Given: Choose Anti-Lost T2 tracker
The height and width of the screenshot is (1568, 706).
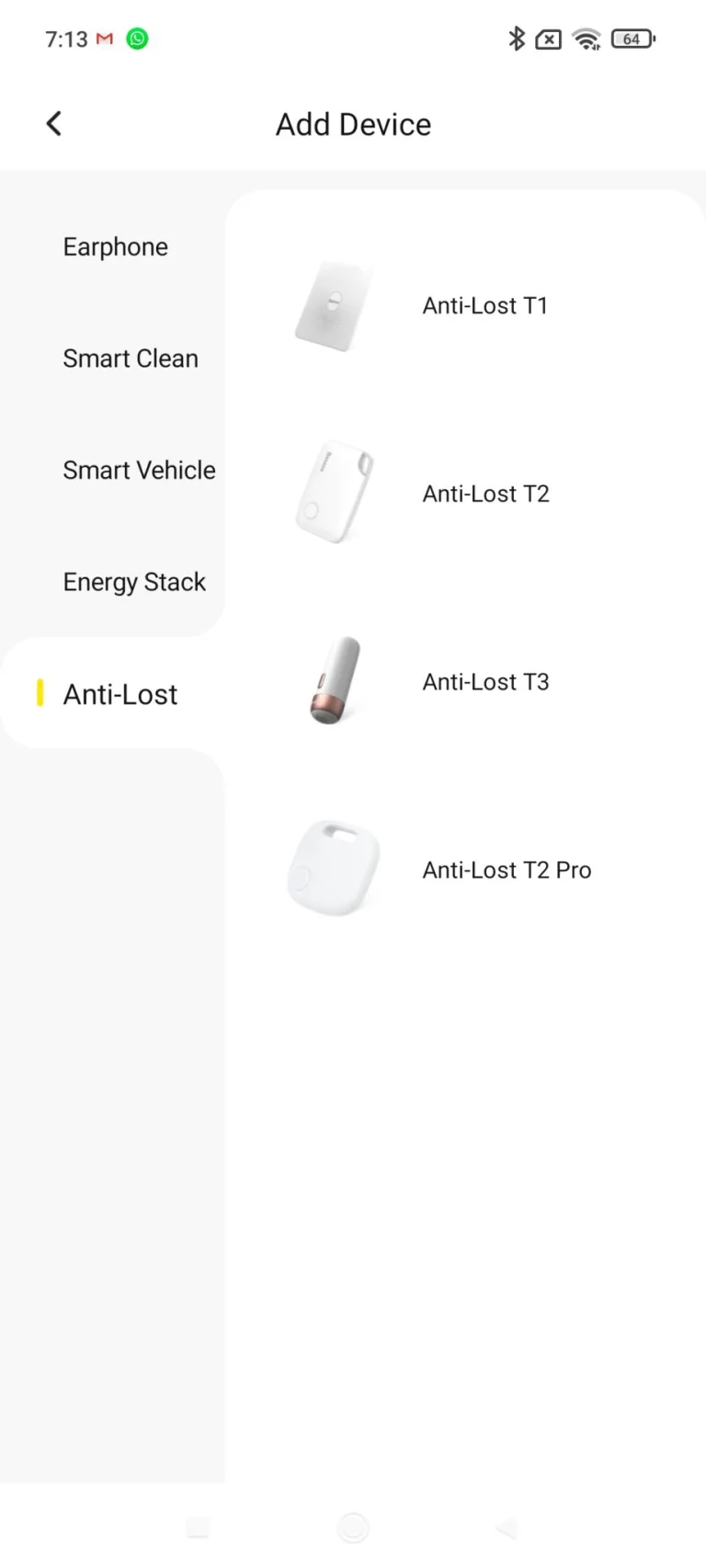Looking at the screenshot, I should 485,494.
